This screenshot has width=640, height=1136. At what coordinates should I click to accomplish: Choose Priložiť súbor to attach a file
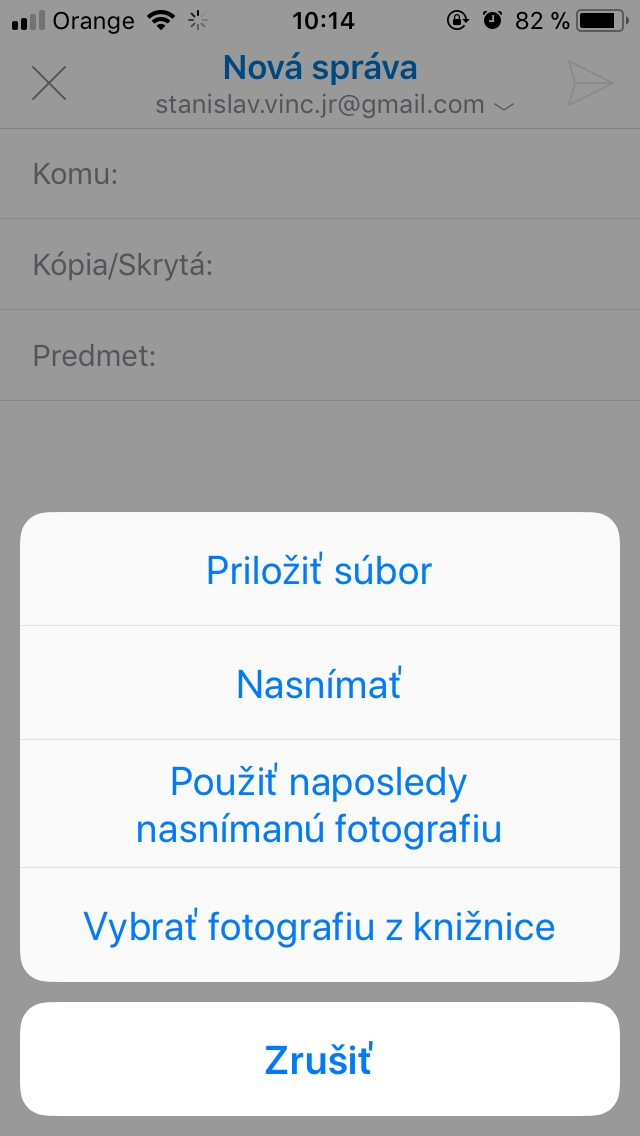(x=320, y=569)
